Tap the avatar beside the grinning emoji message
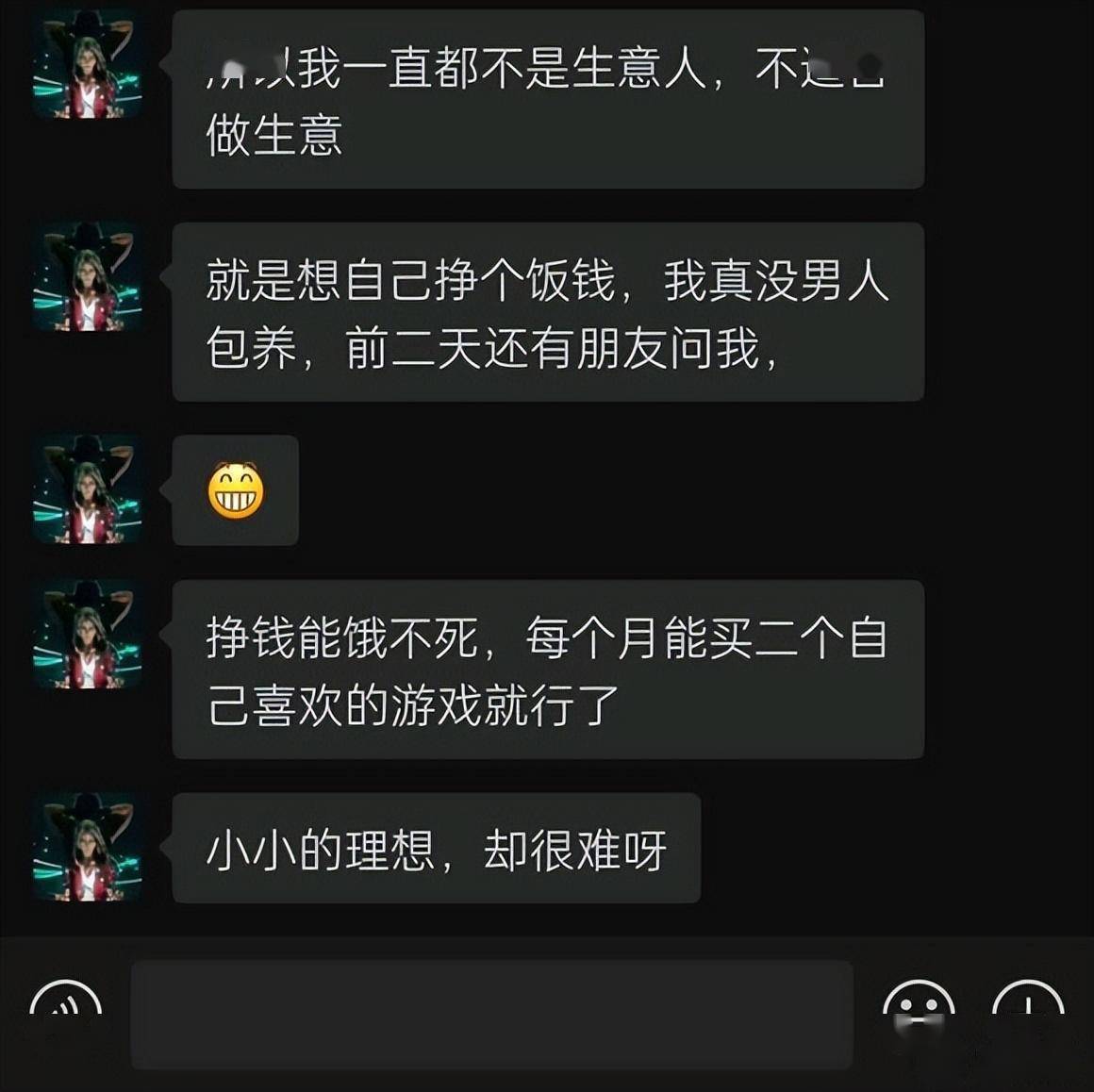The height and width of the screenshot is (1092, 1094). point(88,489)
